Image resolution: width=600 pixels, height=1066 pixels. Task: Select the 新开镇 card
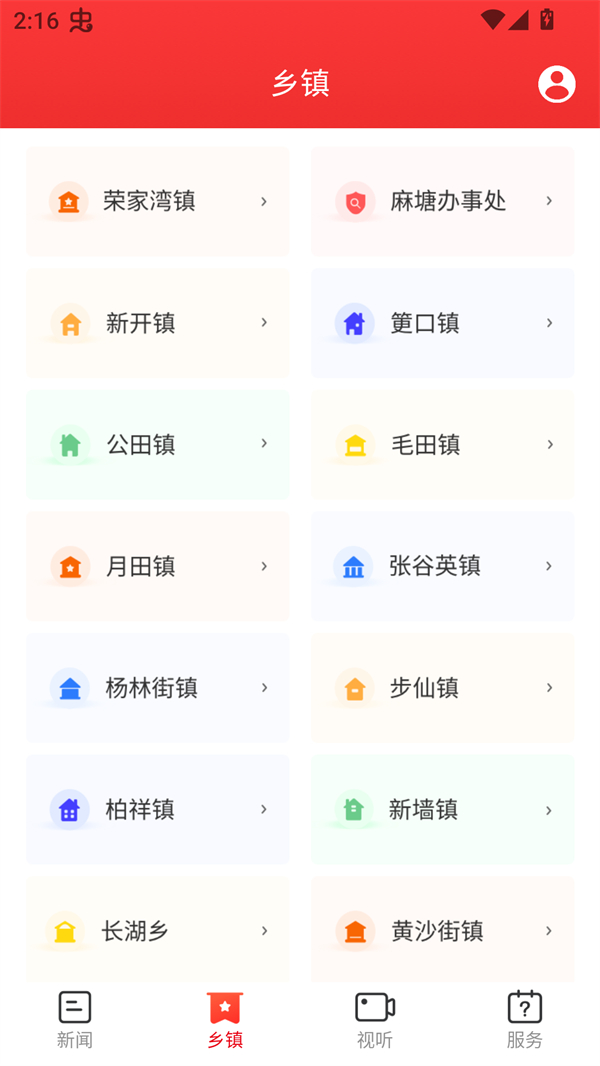(158, 323)
